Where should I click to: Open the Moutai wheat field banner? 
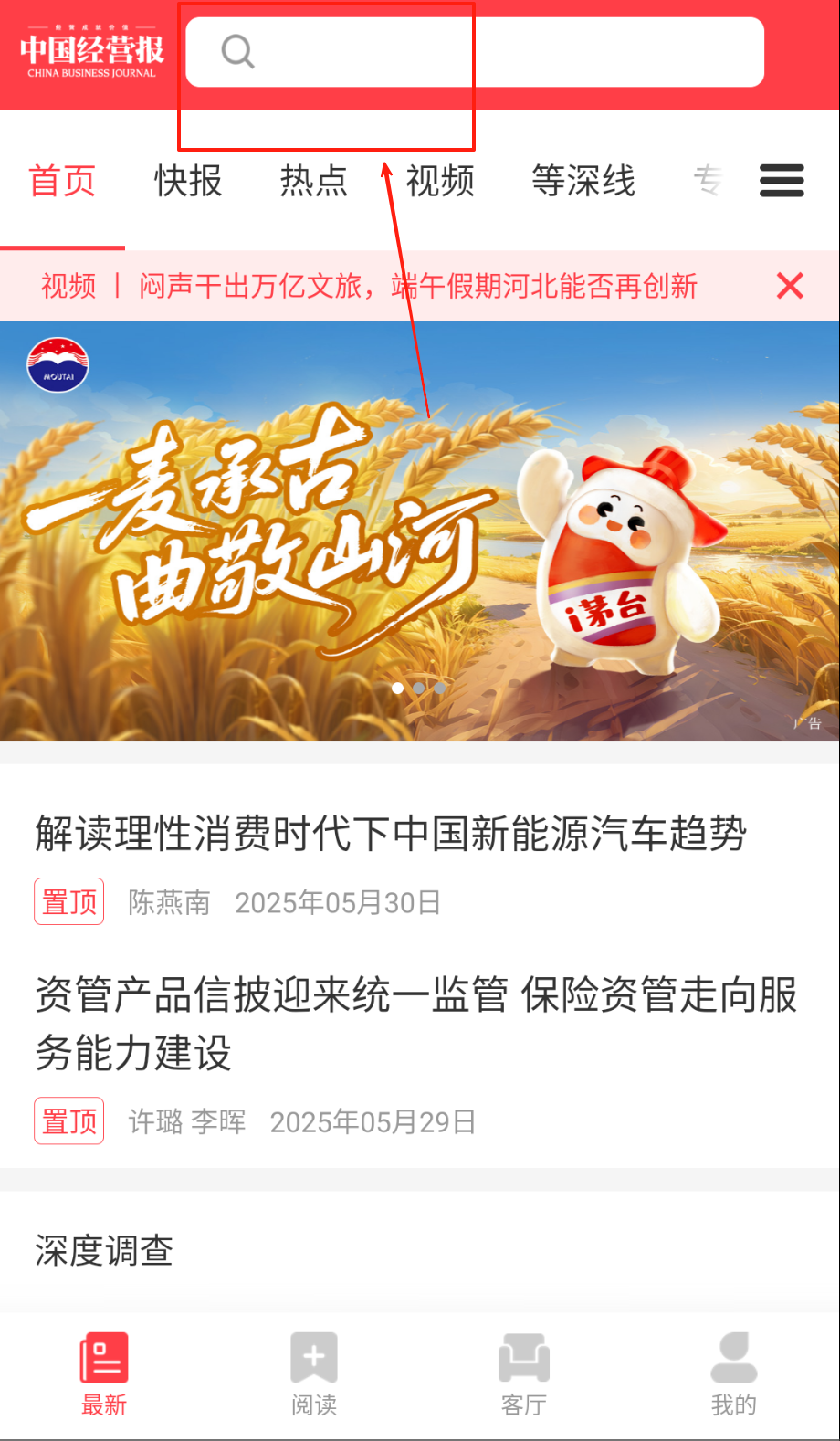point(420,530)
